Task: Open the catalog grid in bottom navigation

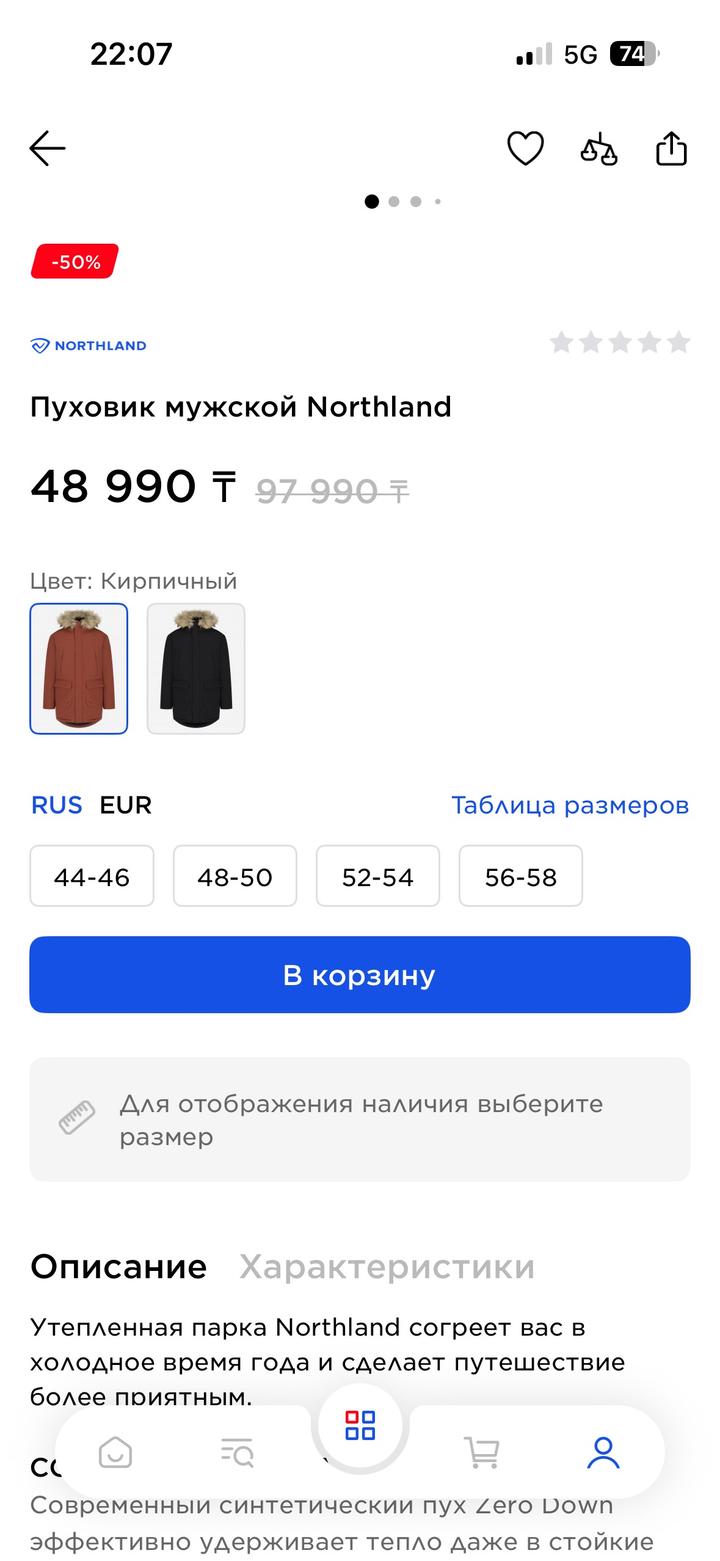Action: (x=360, y=1425)
